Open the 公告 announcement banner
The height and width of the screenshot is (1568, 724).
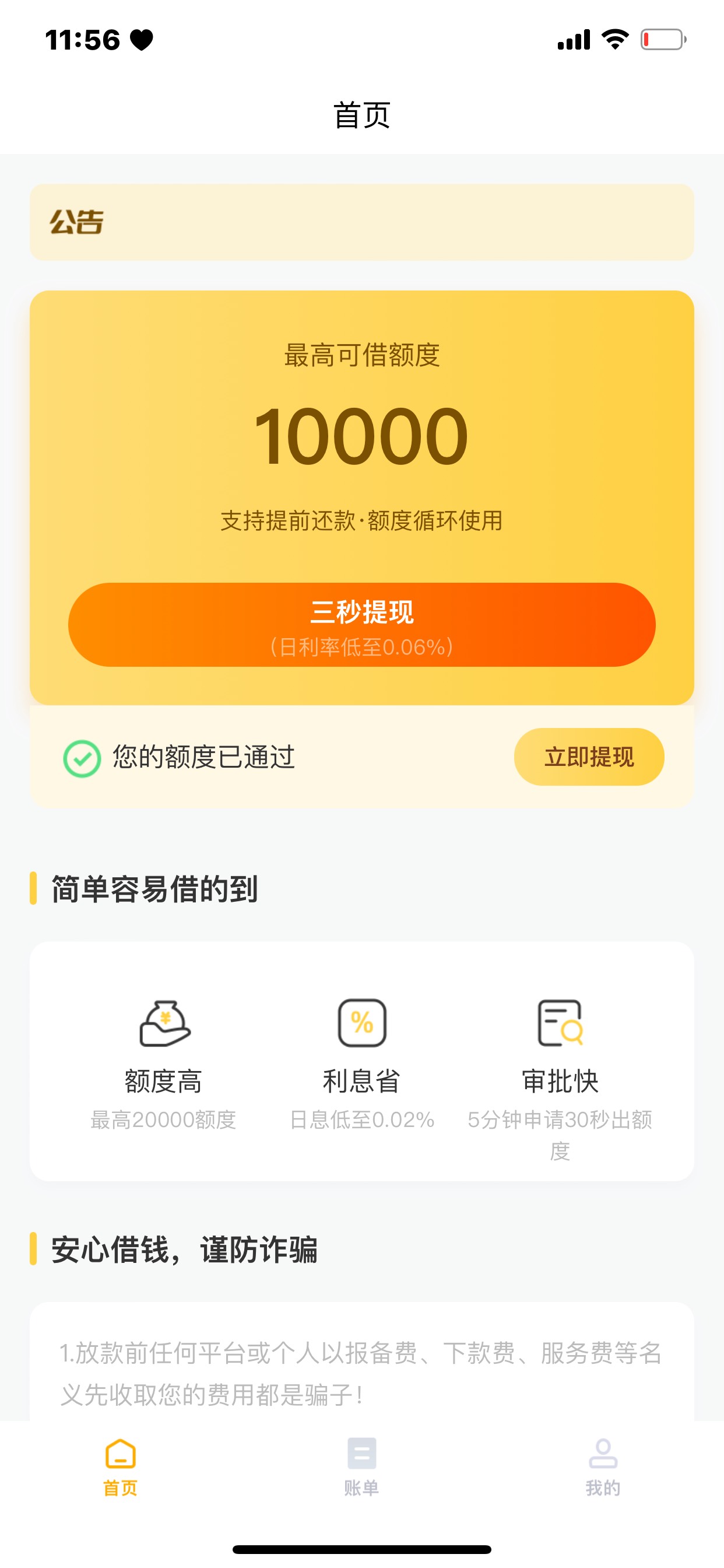pos(361,222)
